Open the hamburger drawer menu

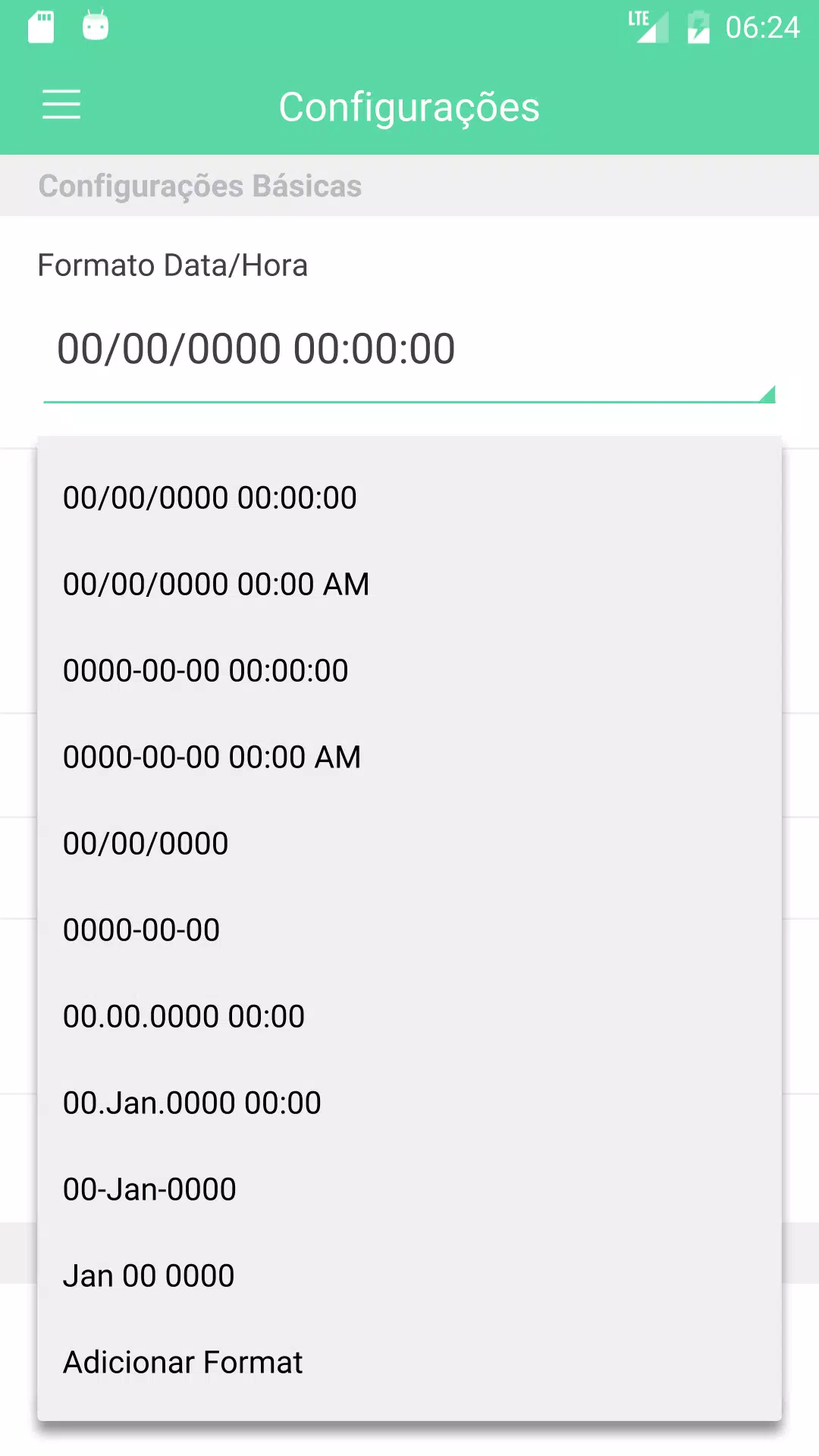(61, 105)
